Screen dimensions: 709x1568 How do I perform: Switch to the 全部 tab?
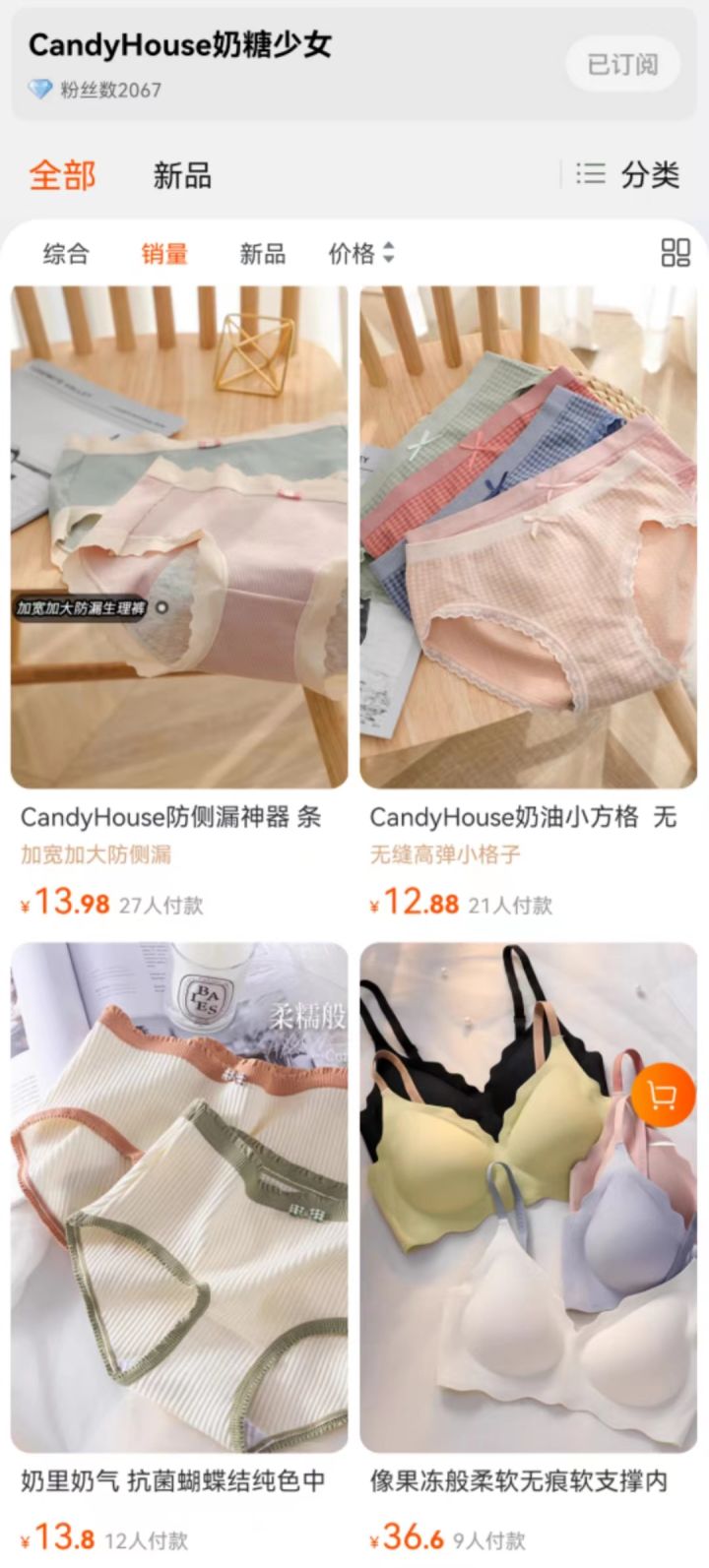pyautogui.click(x=63, y=175)
